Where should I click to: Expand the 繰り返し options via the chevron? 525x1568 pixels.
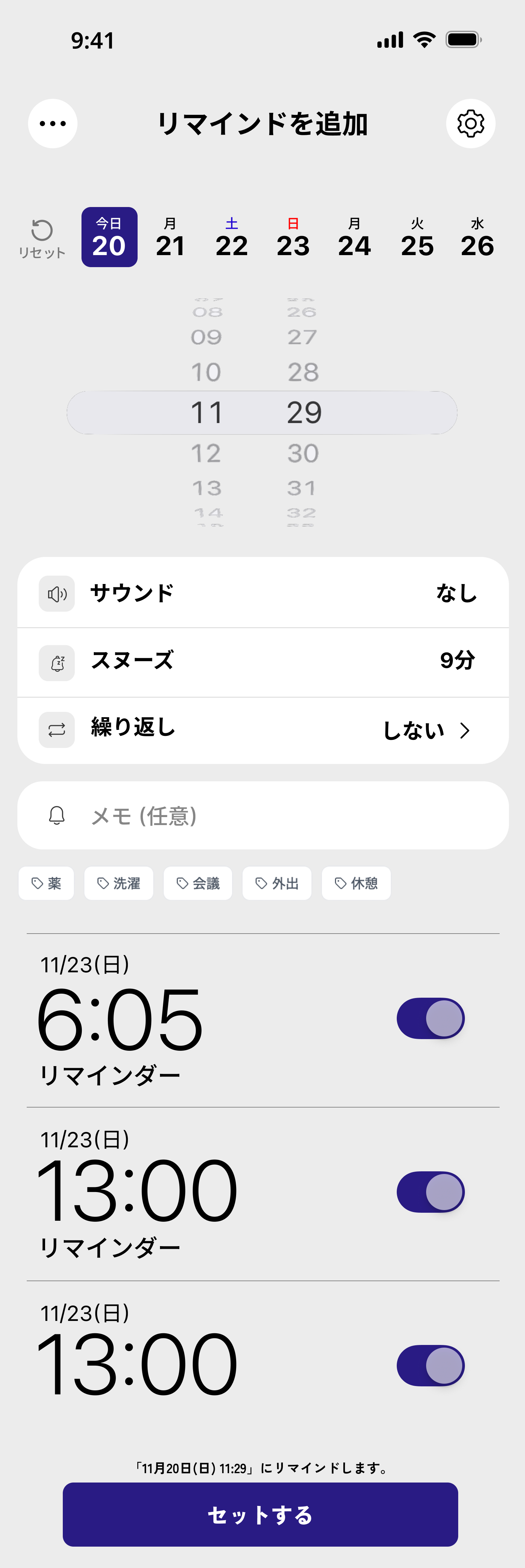(x=466, y=730)
